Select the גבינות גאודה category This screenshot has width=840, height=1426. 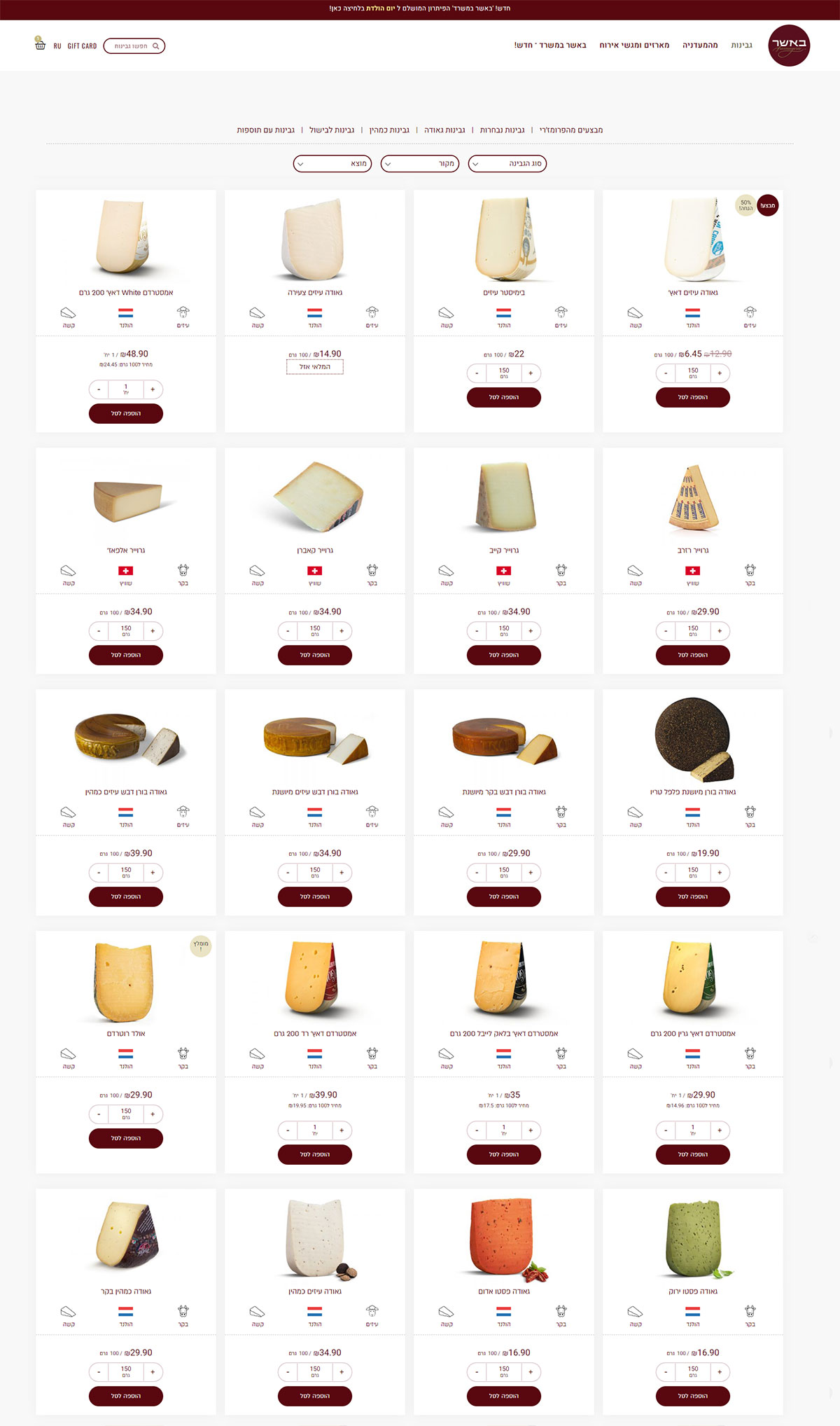tap(444, 130)
